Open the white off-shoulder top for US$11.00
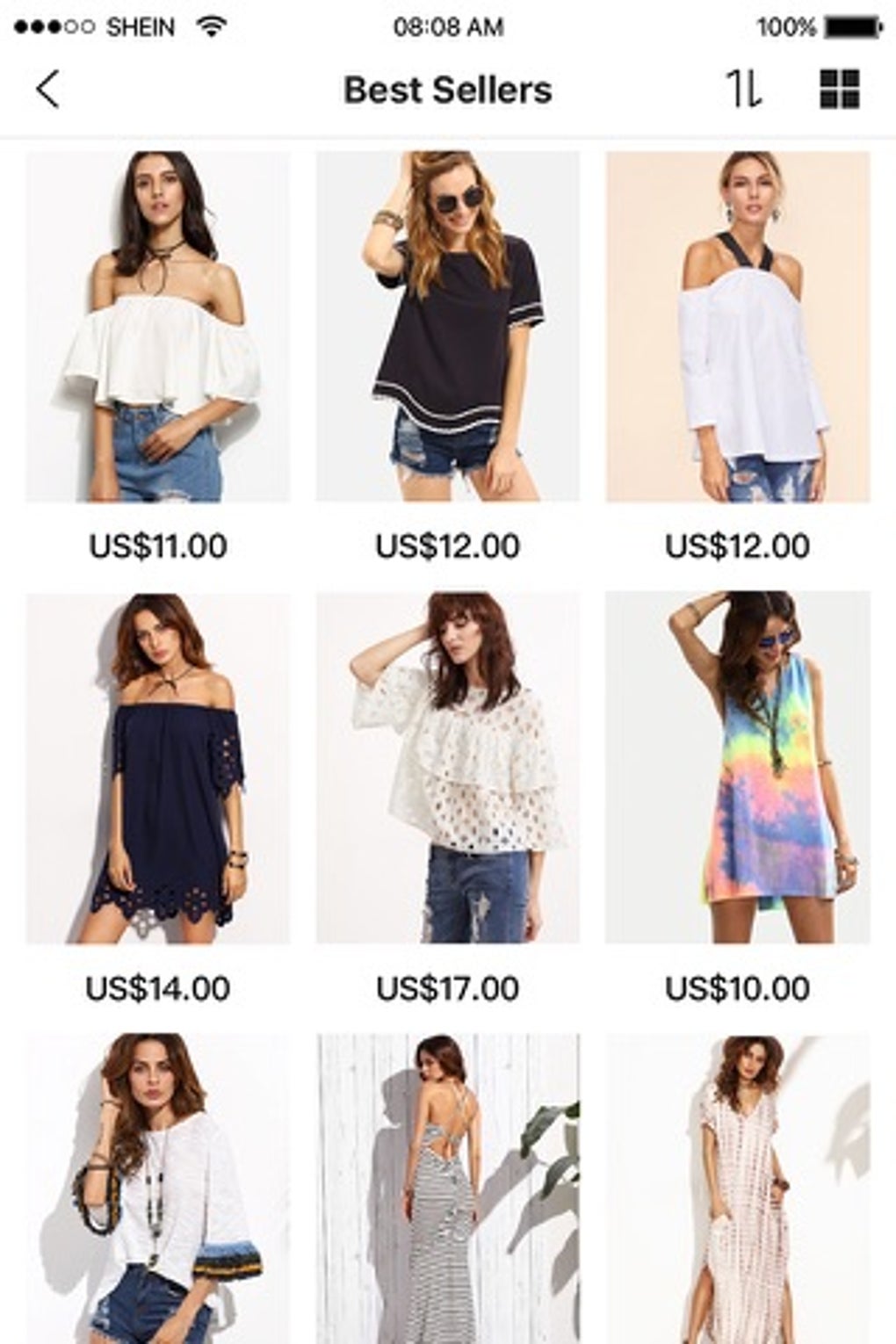 (158, 327)
